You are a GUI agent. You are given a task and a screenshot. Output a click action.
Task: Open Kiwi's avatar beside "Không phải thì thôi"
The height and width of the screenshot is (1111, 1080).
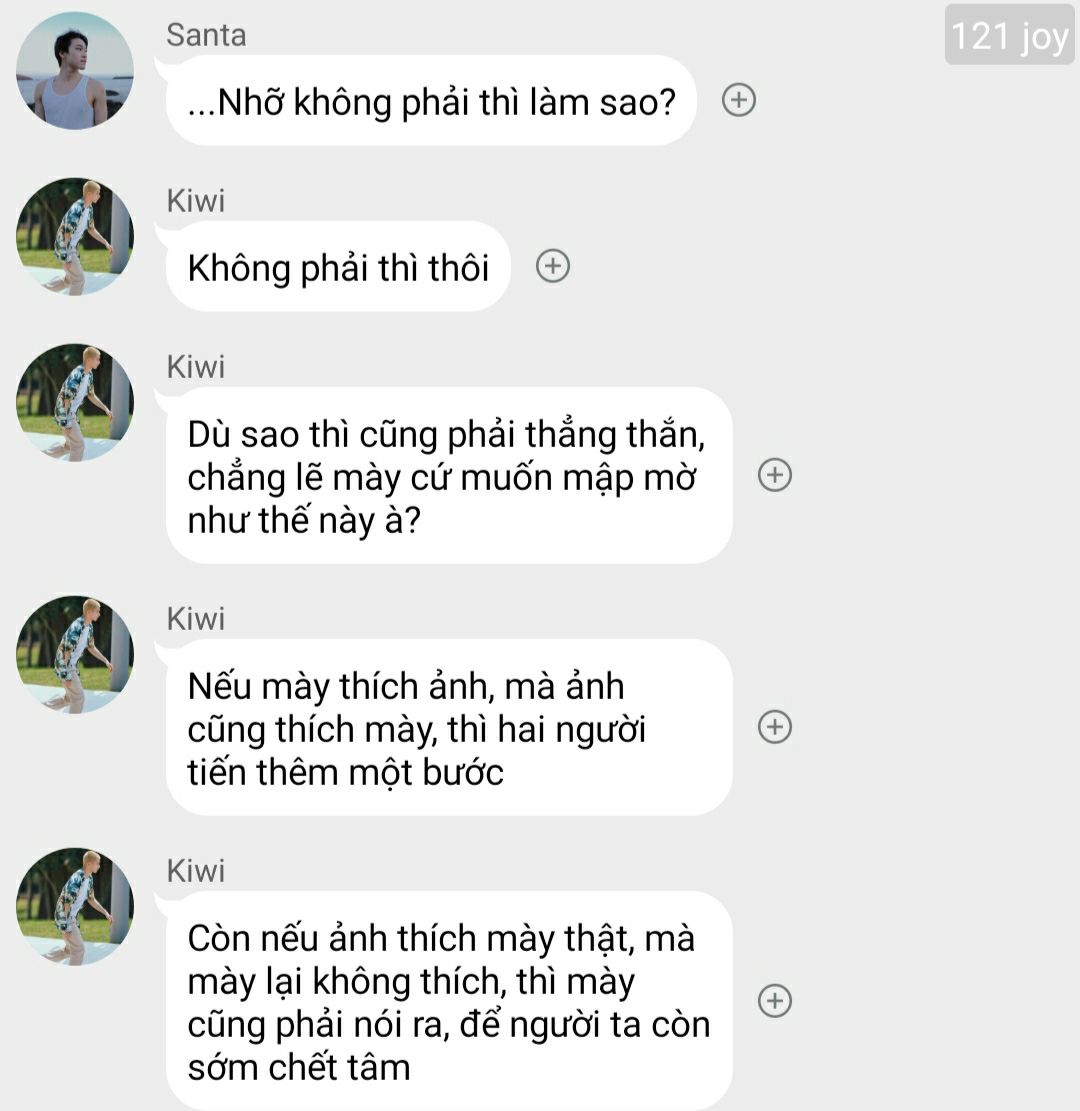coord(75,237)
